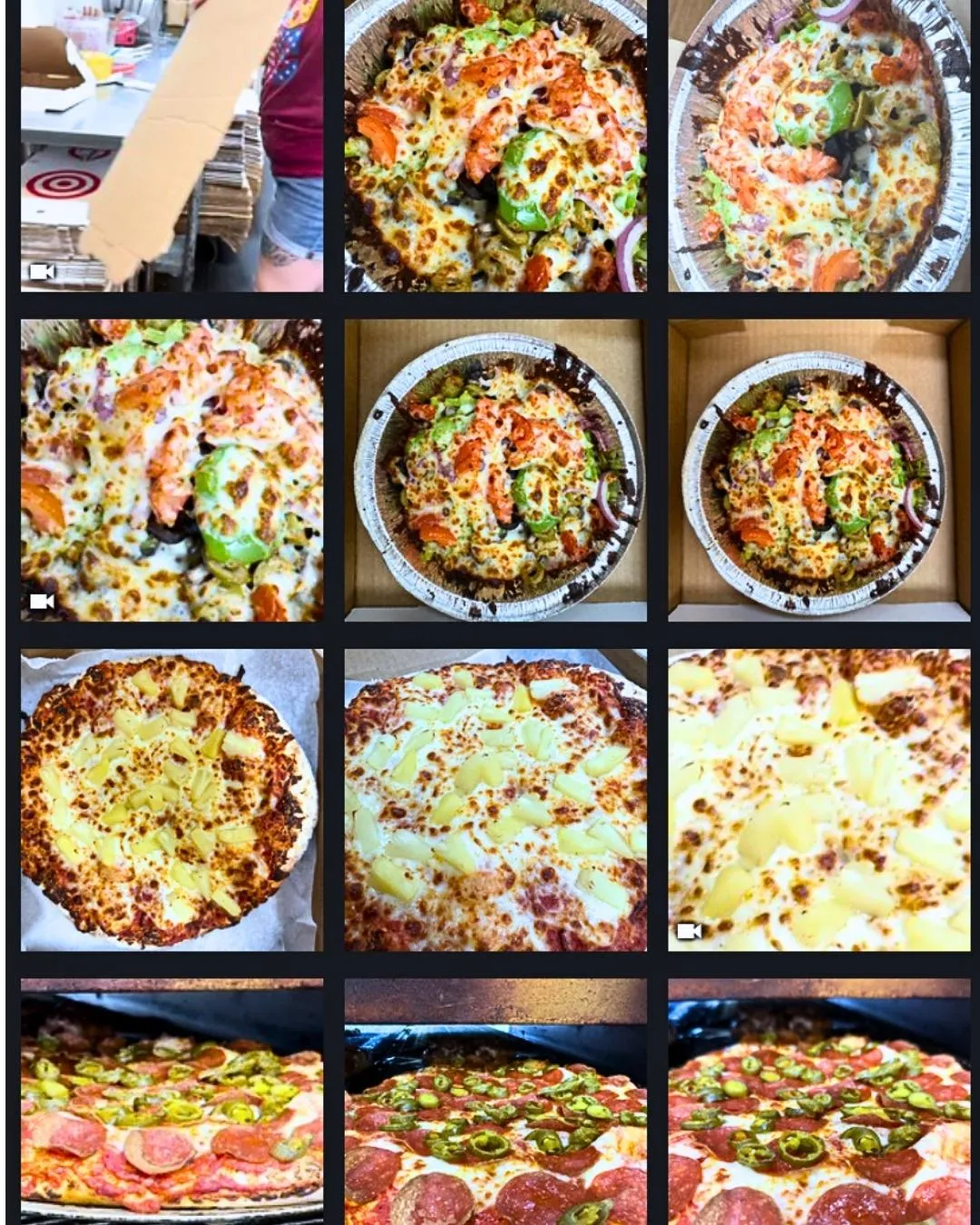Open the larger foil pan in box photo
This screenshot has width=980, height=1225.
click(x=495, y=470)
